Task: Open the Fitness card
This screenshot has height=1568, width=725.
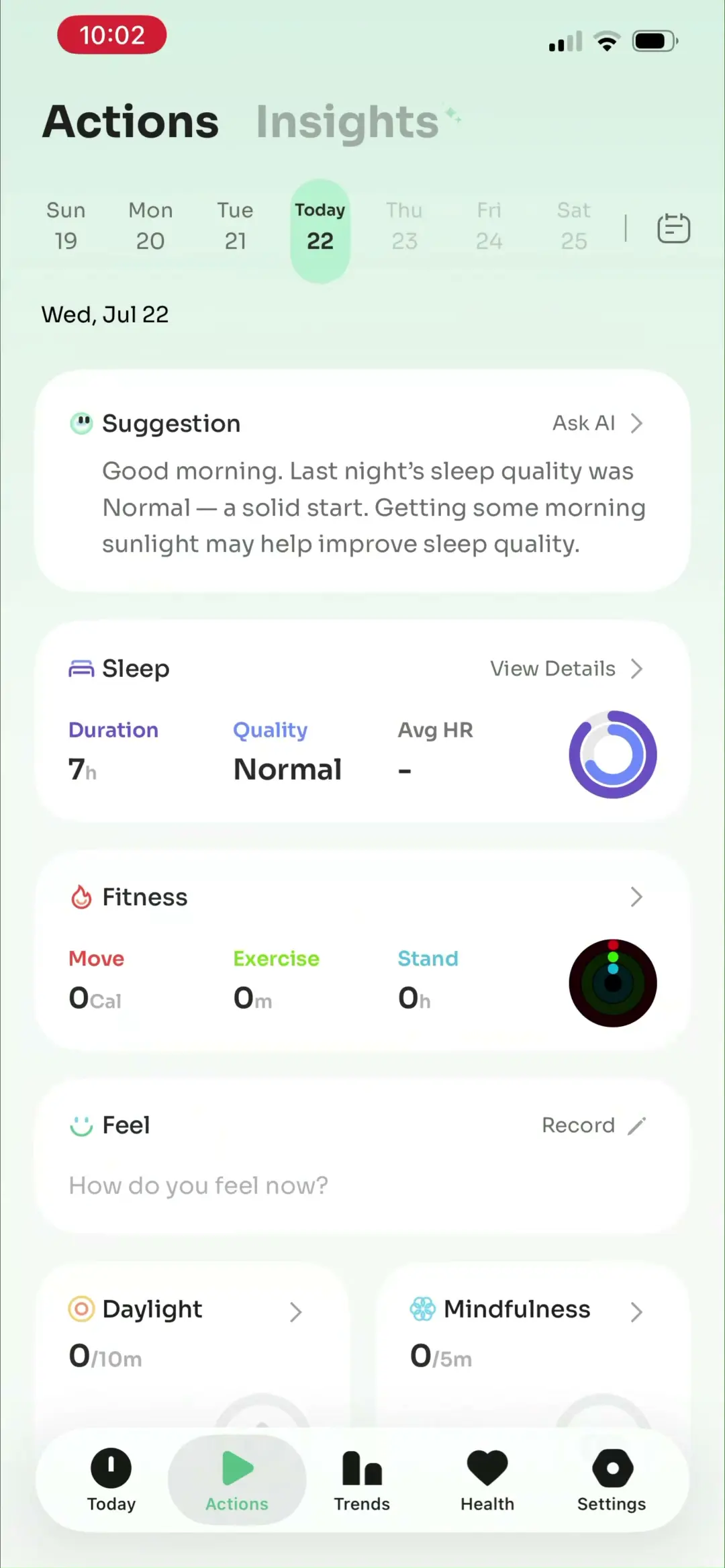Action: tap(362, 950)
